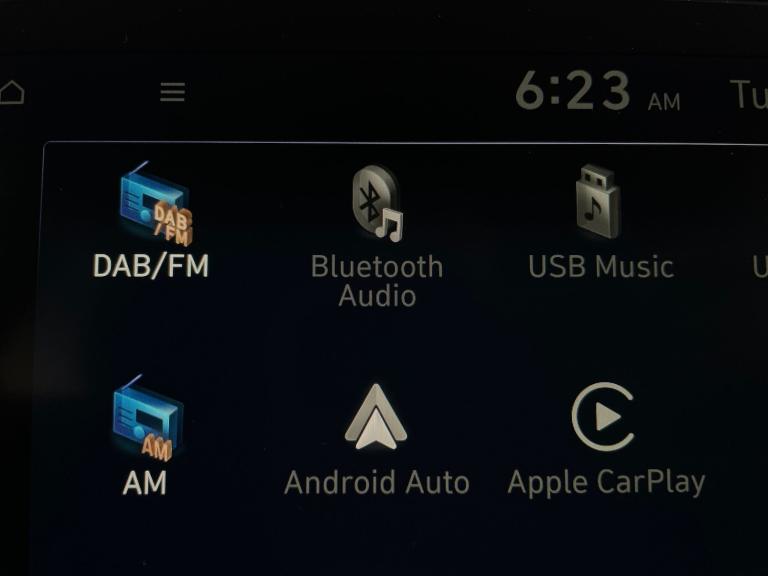Open Apple CarPlay

click(605, 438)
